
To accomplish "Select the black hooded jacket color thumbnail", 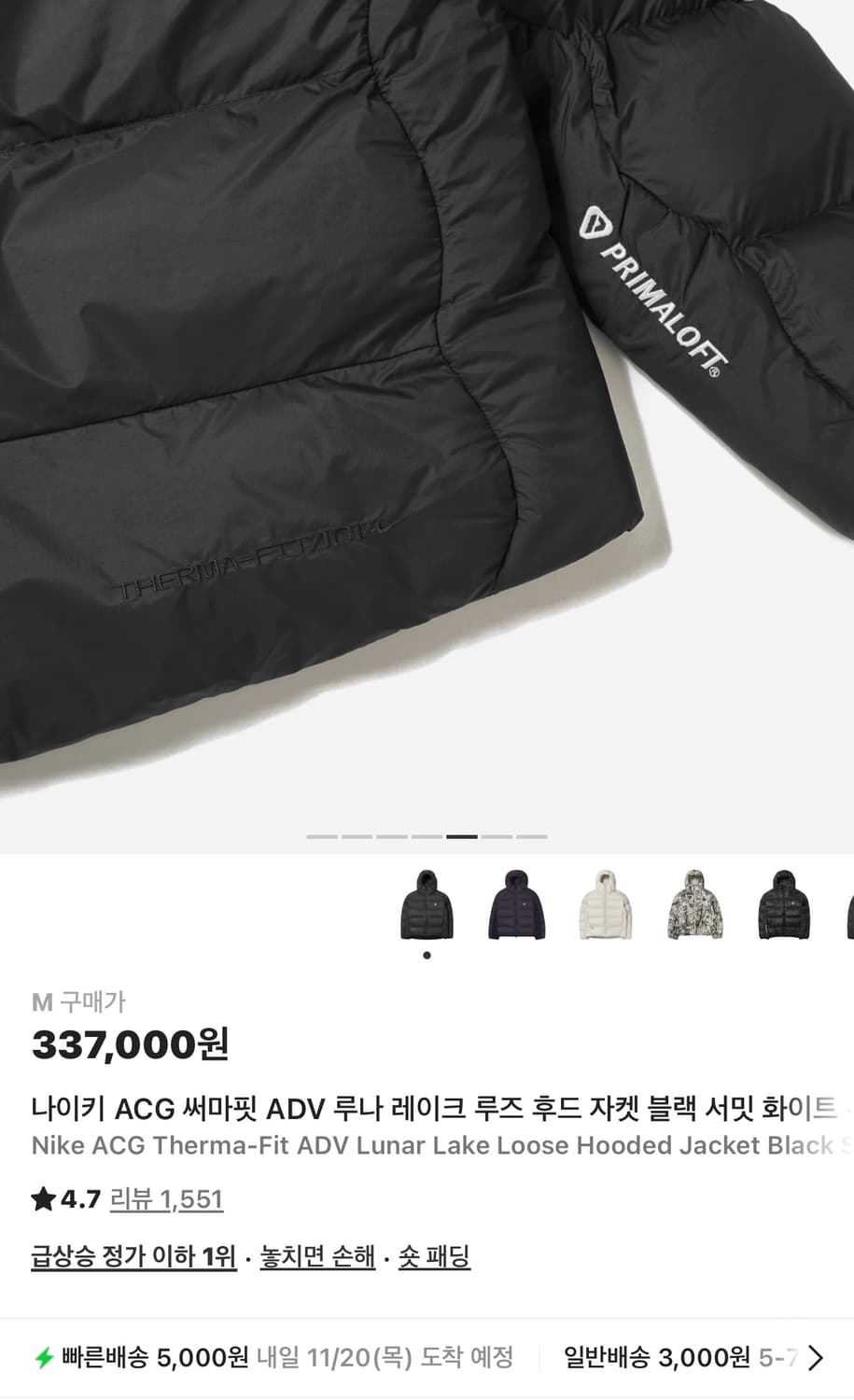I will pyautogui.click(x=427, y=910).
